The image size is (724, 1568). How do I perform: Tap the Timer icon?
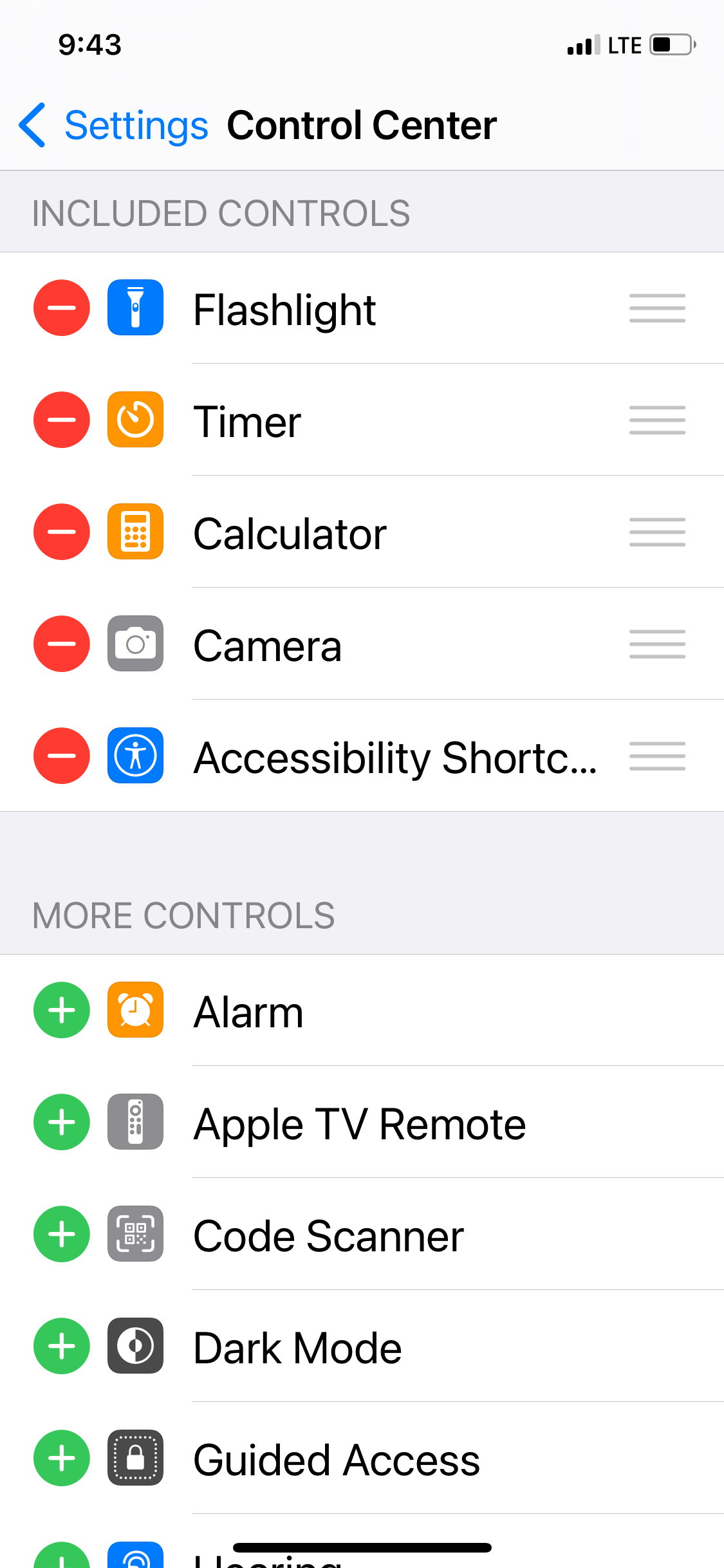click(x=135, y=420)
